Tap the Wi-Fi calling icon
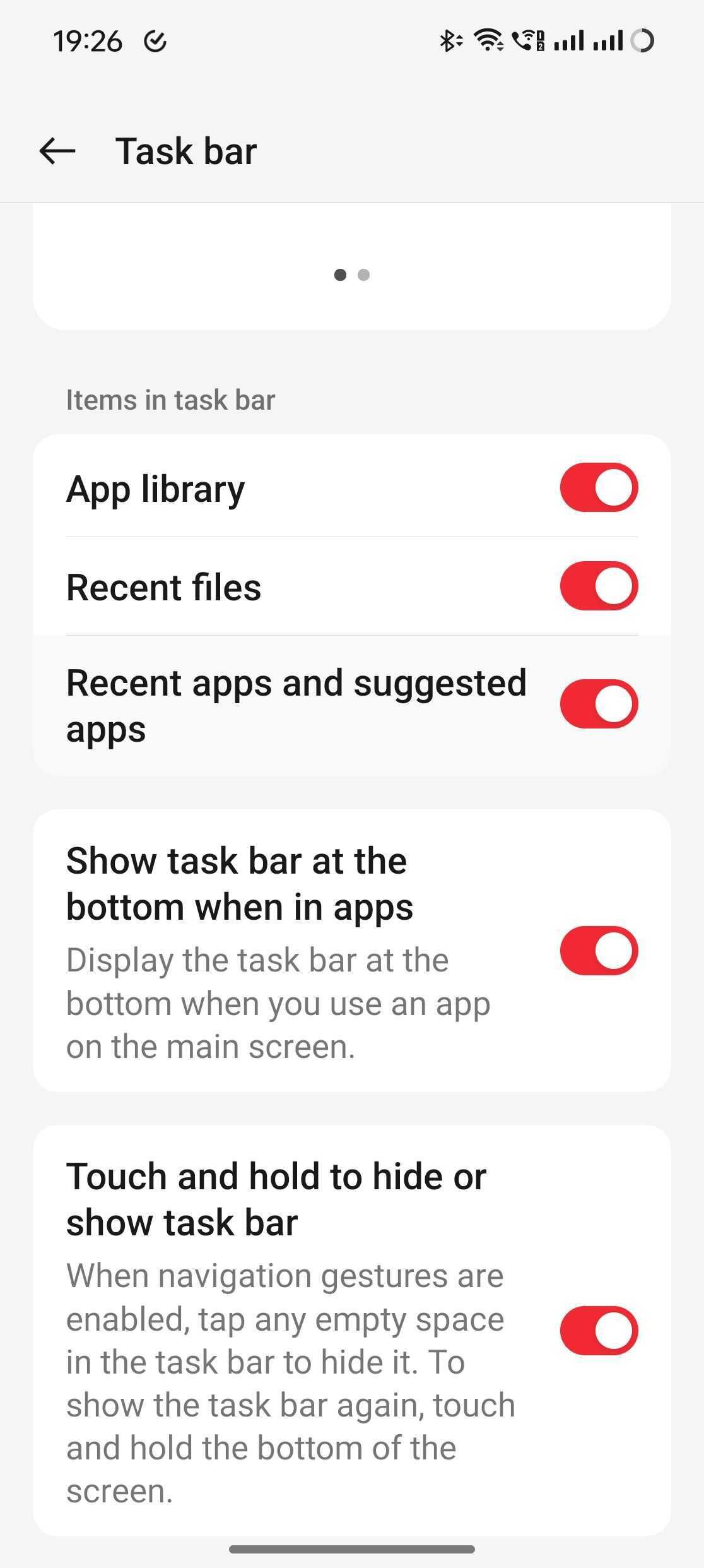The image size is (704, 1568). [x=527, y=40]
